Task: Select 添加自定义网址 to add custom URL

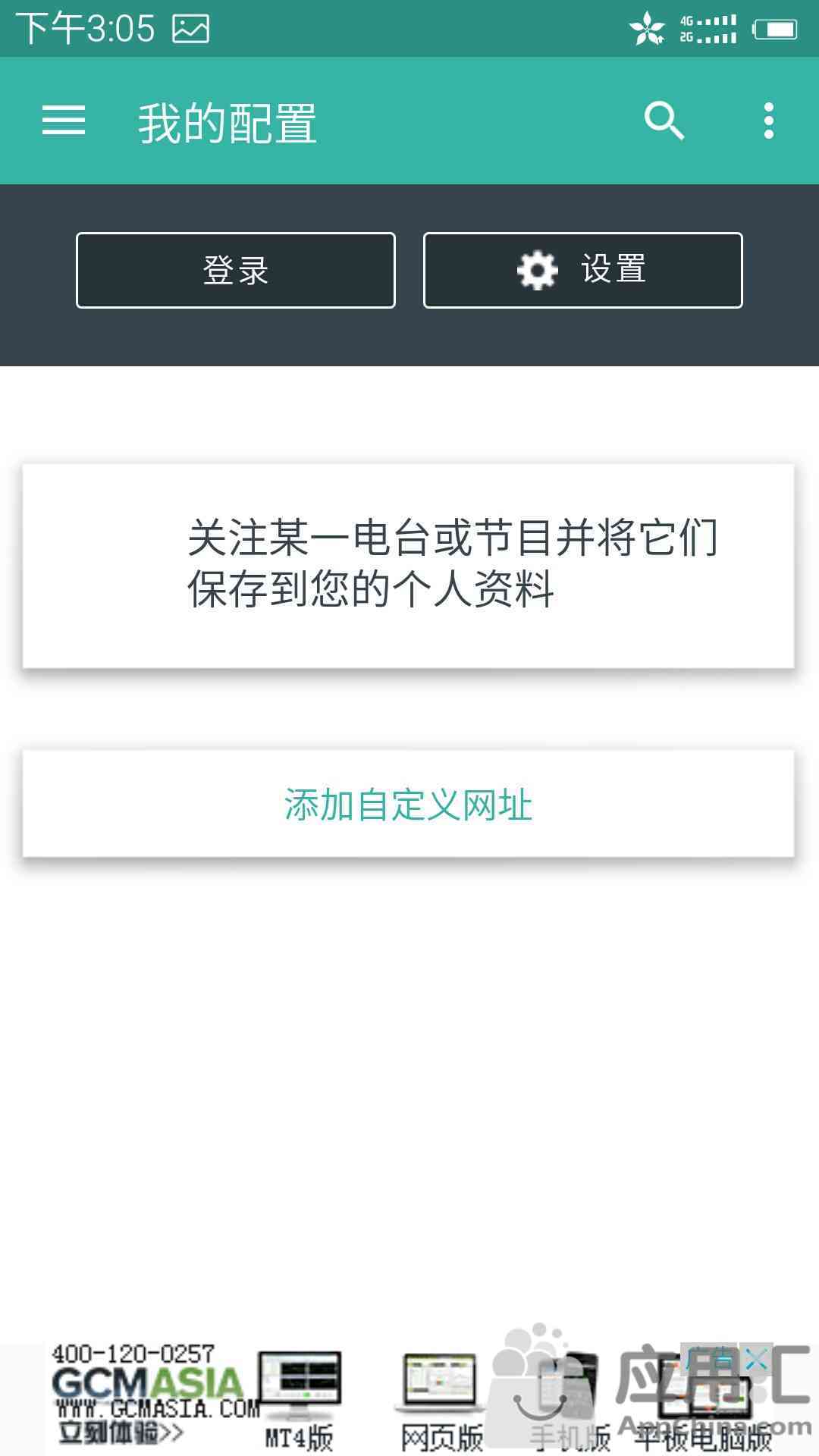Action: coord(409,804)
